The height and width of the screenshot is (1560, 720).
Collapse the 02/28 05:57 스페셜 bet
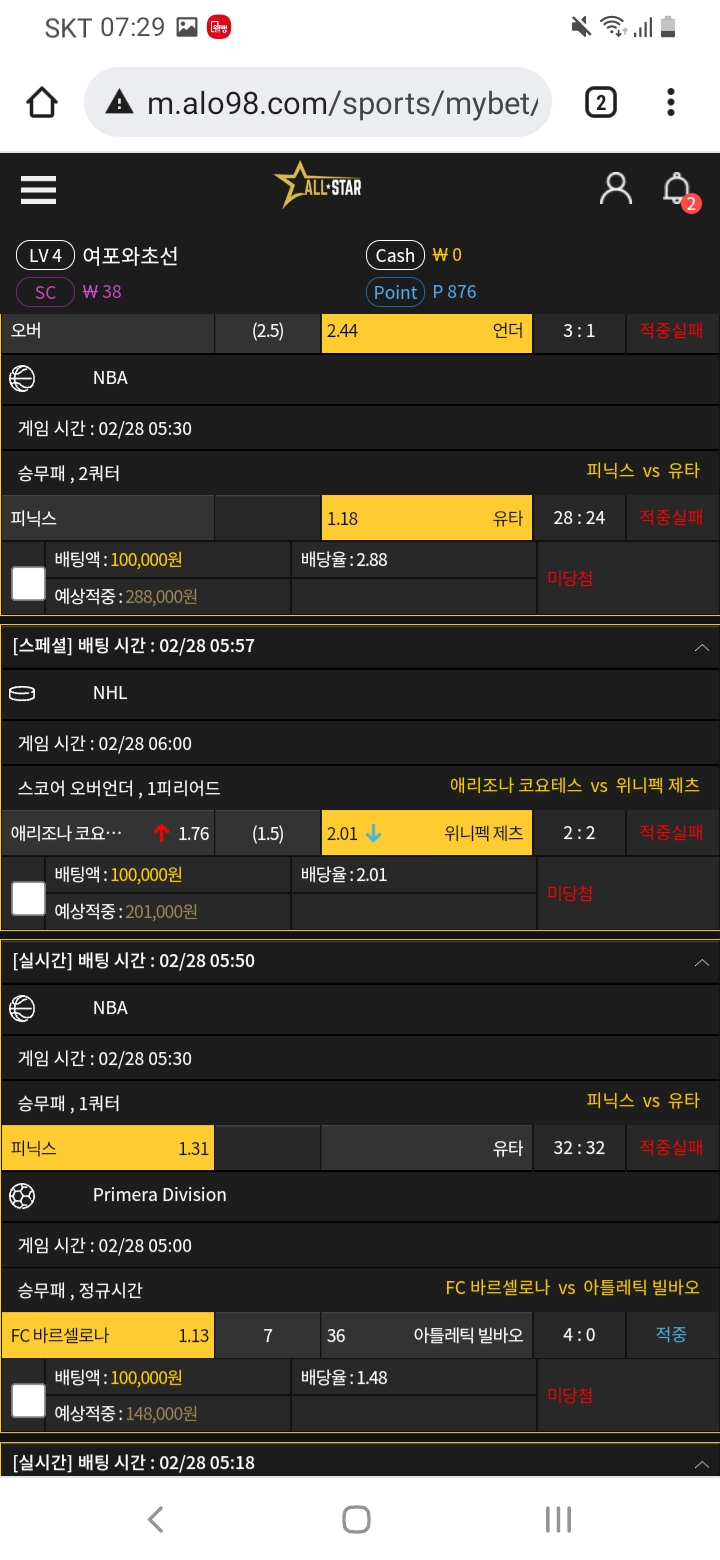pyautogui.click(x=702, y=647)
